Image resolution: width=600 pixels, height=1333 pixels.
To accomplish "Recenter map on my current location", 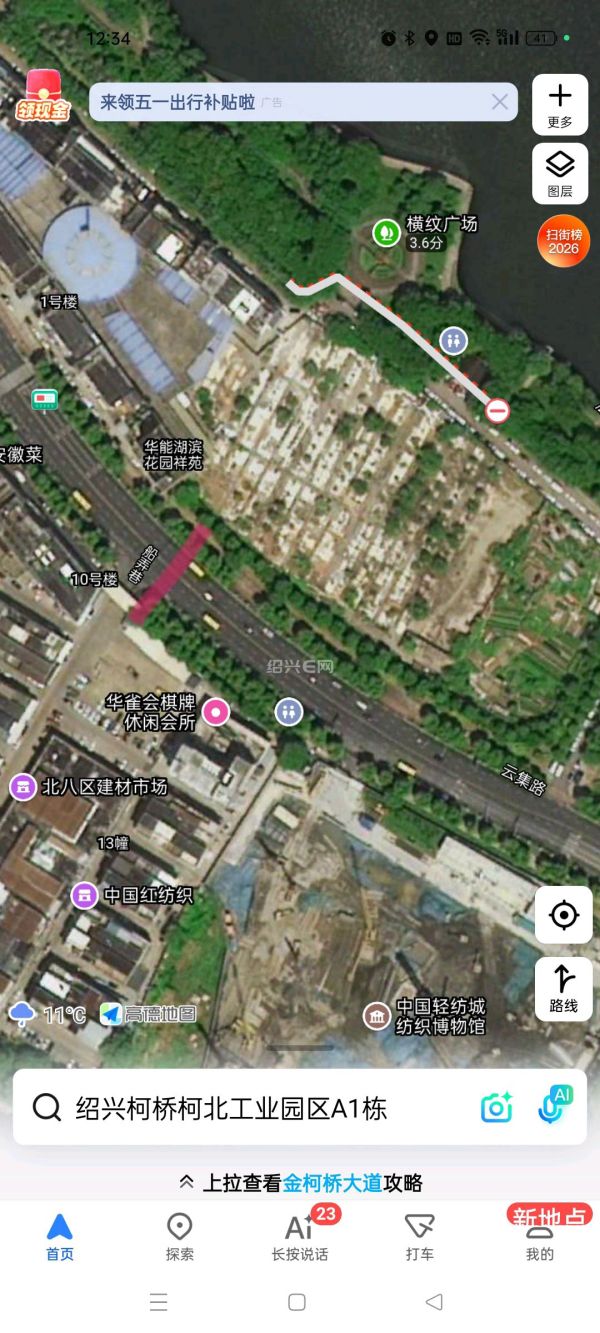I will click(563, 914).
